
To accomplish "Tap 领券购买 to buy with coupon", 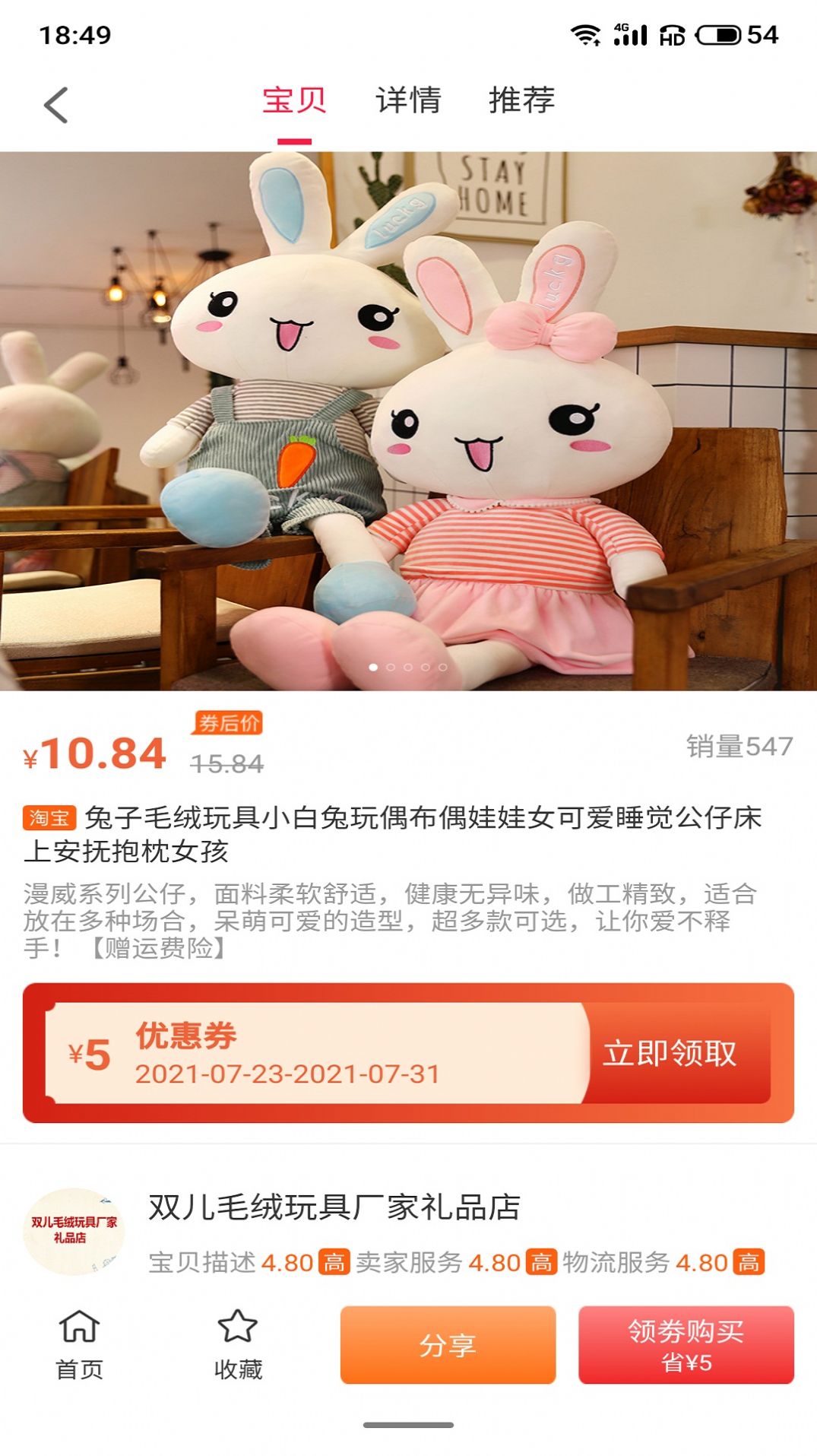I will coord(686,1344).
